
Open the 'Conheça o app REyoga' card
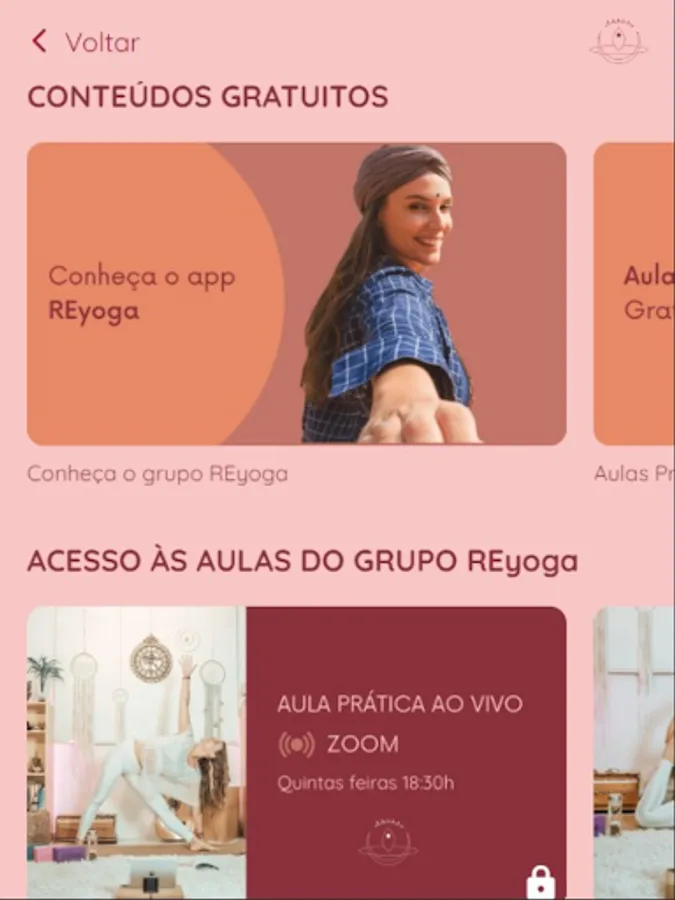click(x=296, y=293)
